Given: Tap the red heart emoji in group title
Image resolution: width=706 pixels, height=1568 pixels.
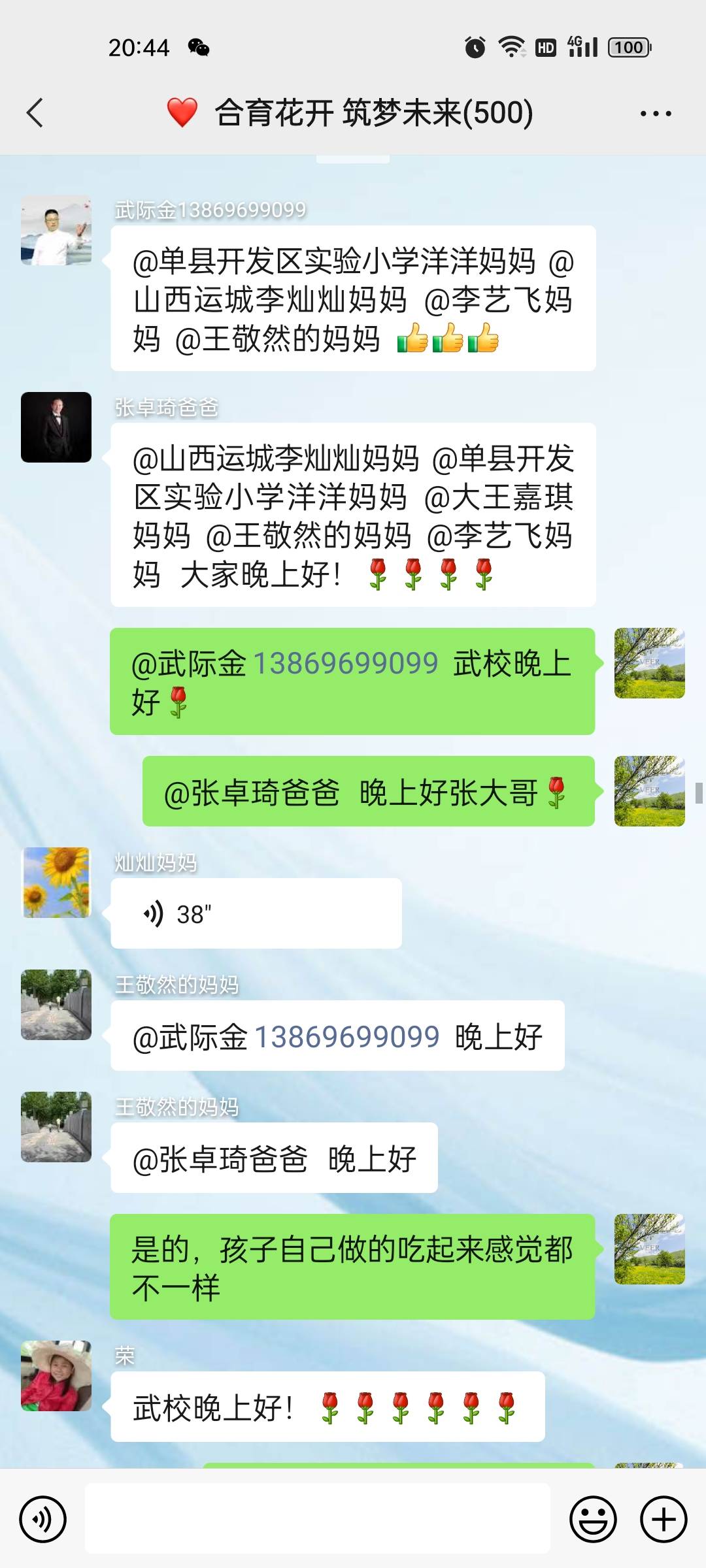Looking at the screenshot, I should click(181, 112).
